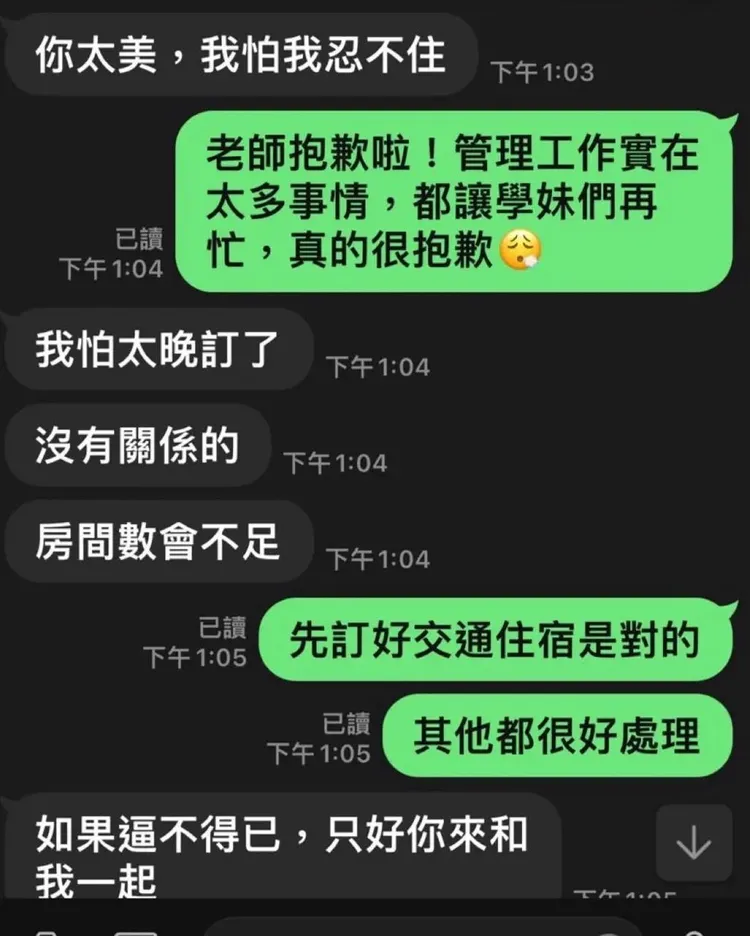Tap the message input field to compose
This screenshot has height=936, width=750.
(400, 928)
